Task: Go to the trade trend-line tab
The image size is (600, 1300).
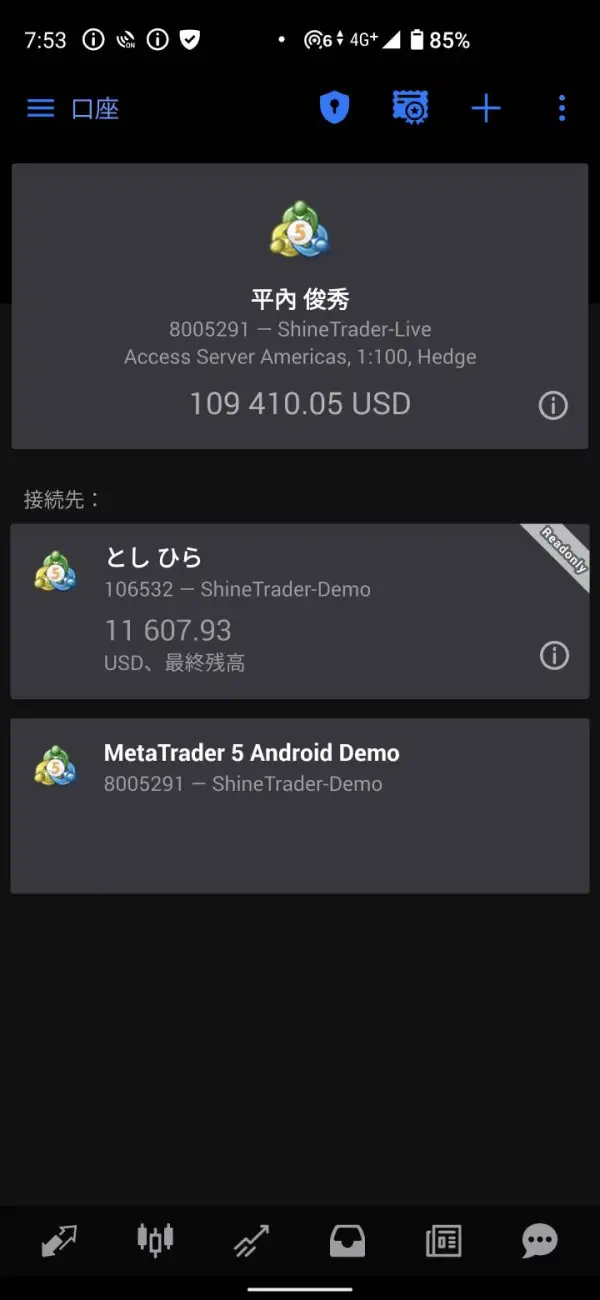Action: (251, 1241)
